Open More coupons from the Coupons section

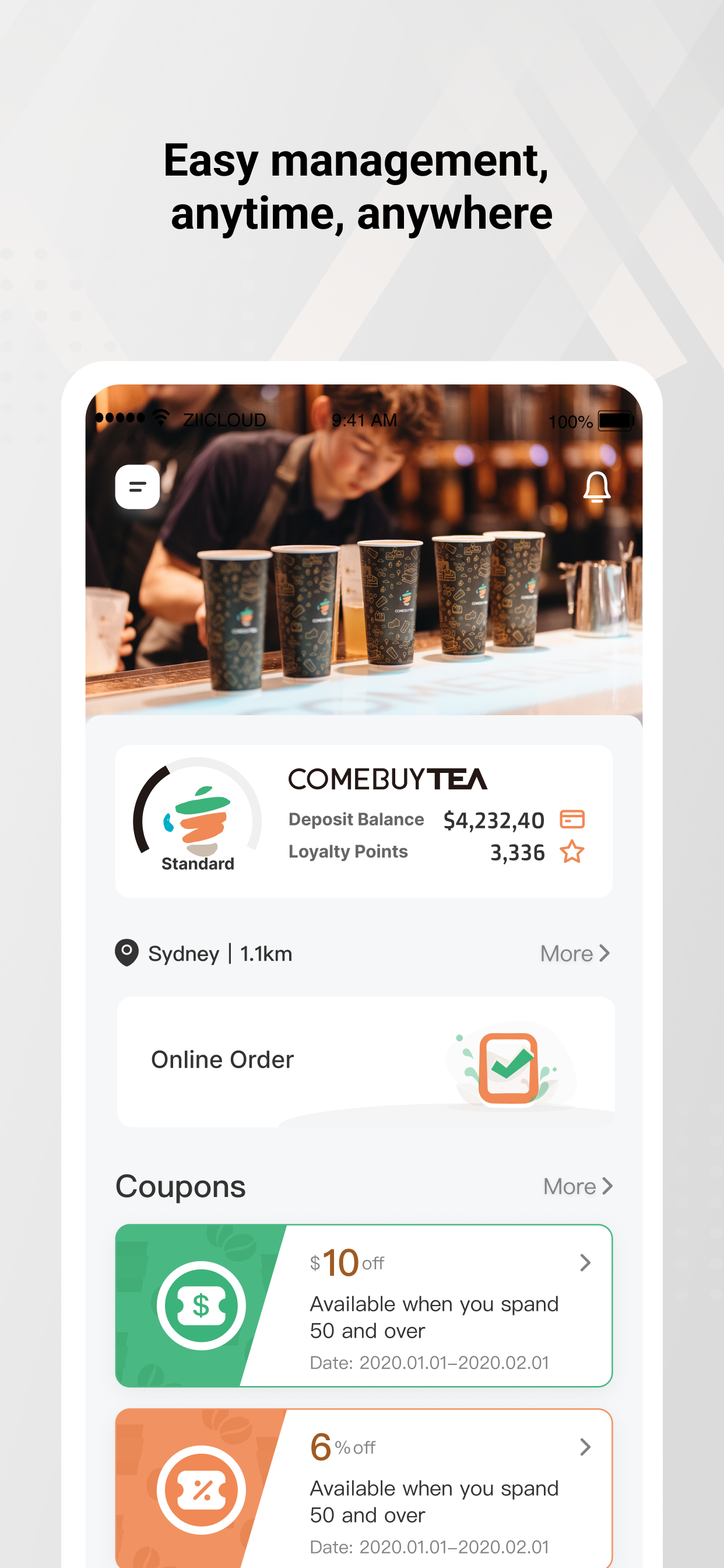point(577,1186)
